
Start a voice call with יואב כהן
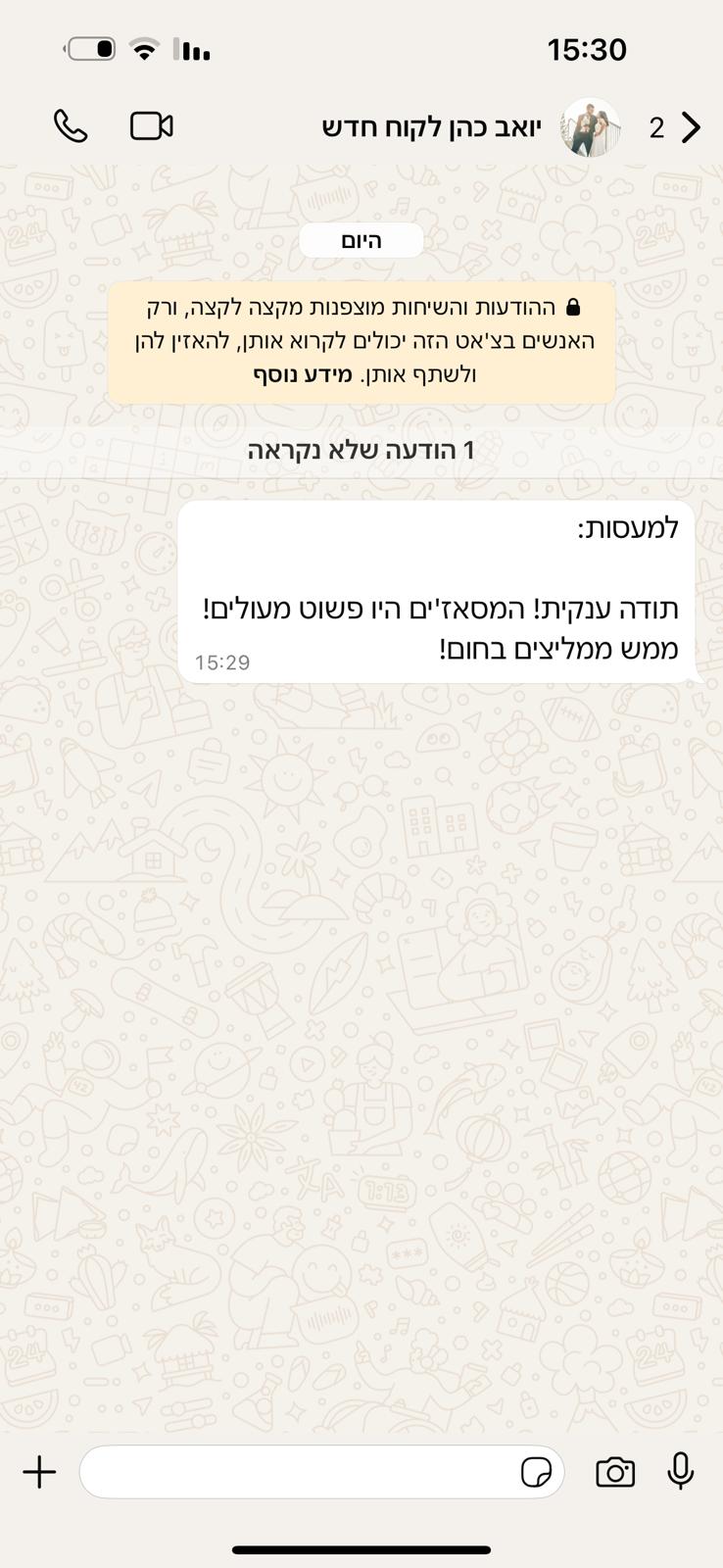coord(71,126)
